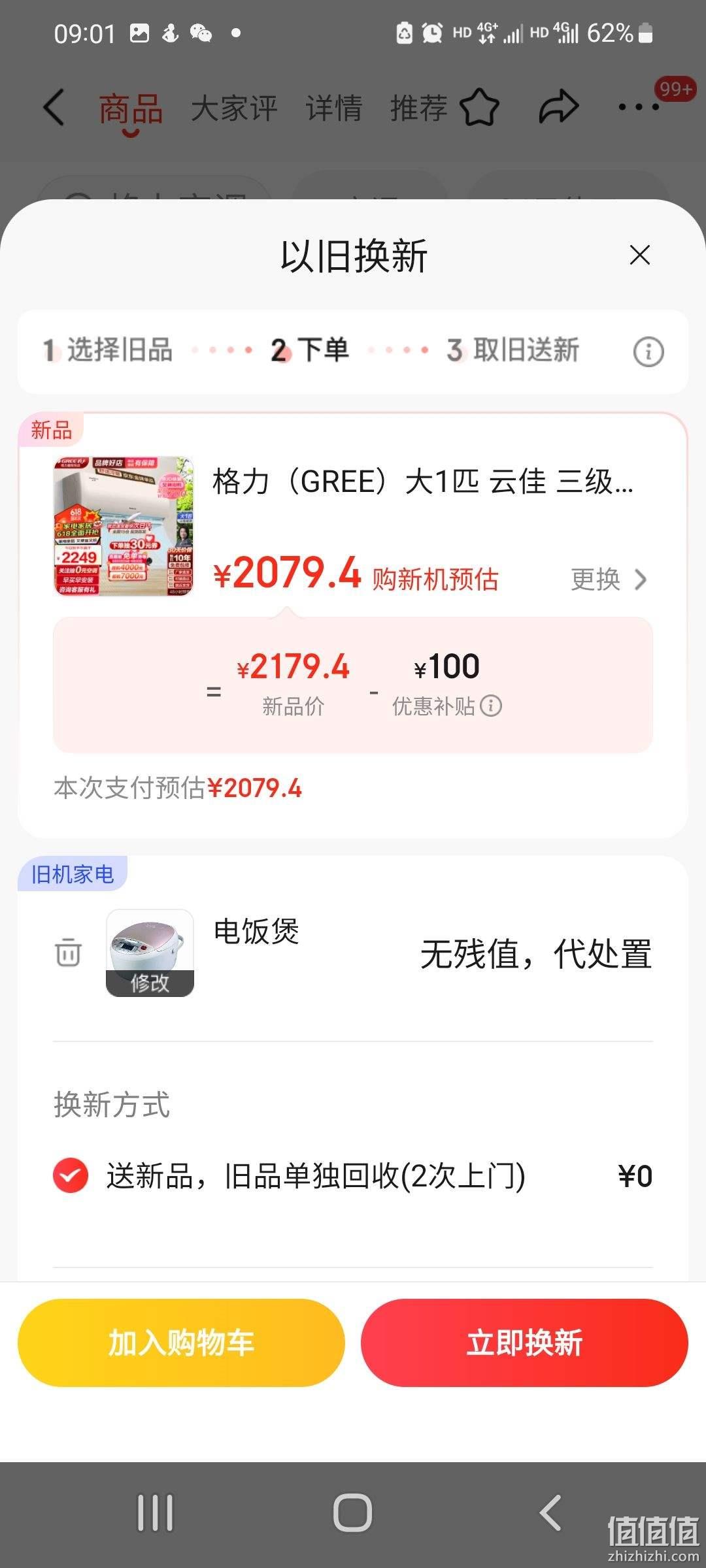Tap 修改 on the rice cooker thumbnail

[x=150, y=982]
